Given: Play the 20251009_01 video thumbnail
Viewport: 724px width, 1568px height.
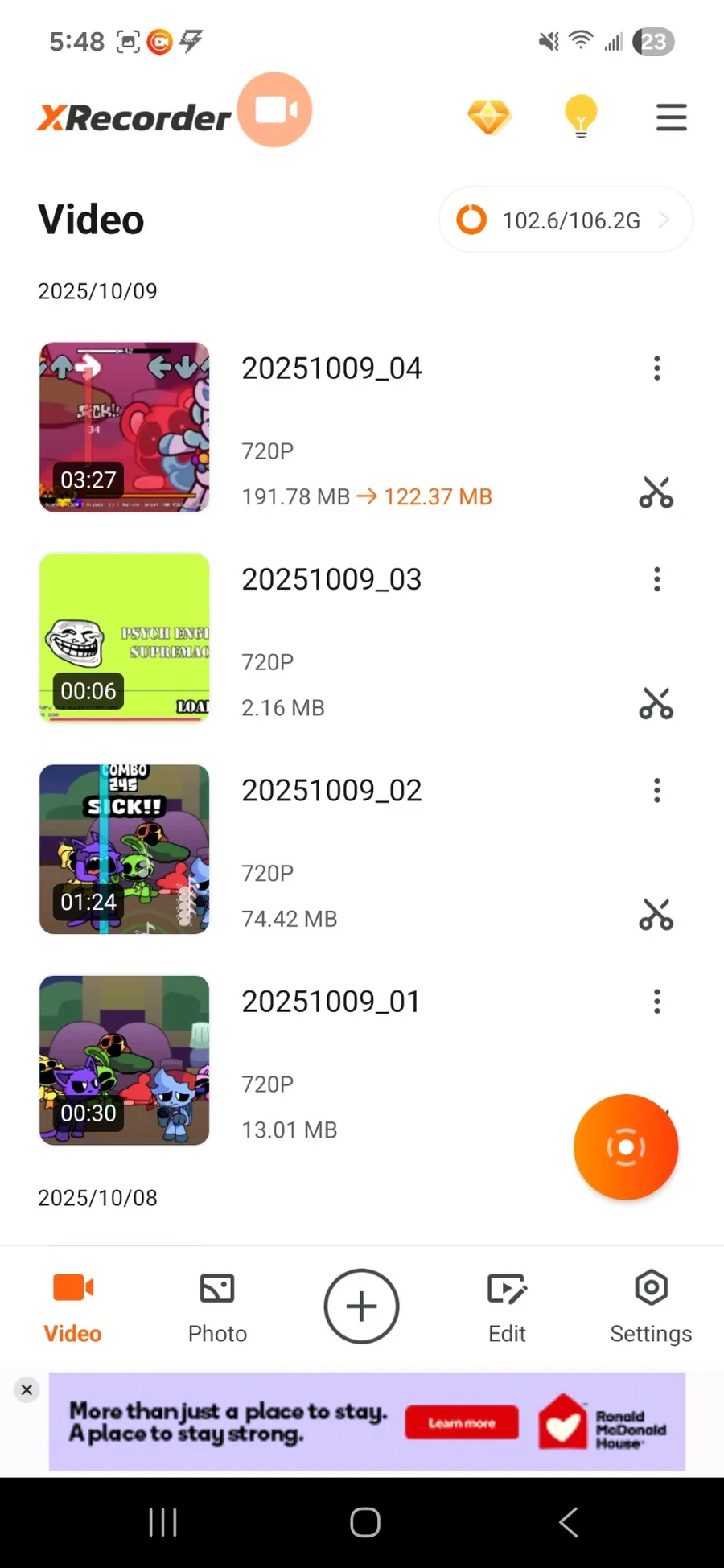Looking at the screenshot, I should click(x=125, y=1060).
